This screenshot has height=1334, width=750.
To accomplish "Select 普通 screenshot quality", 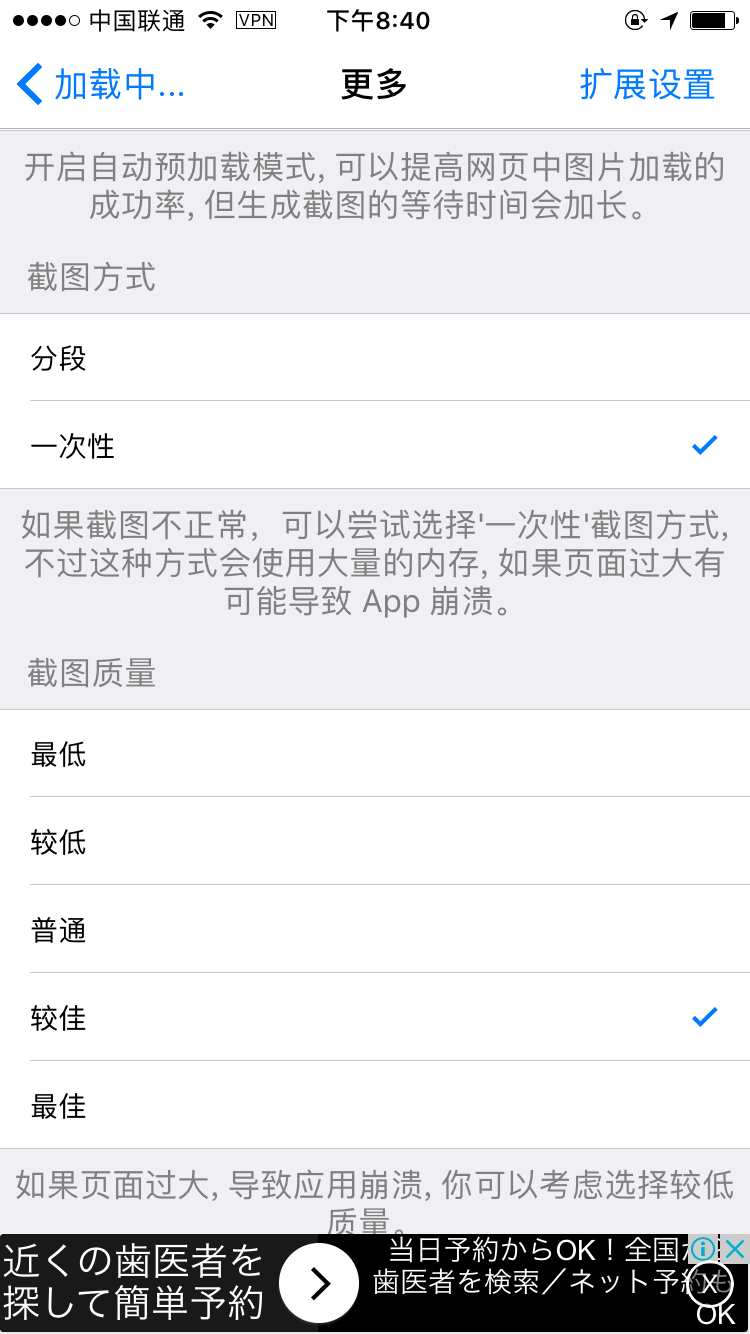I will click(375, 930).
